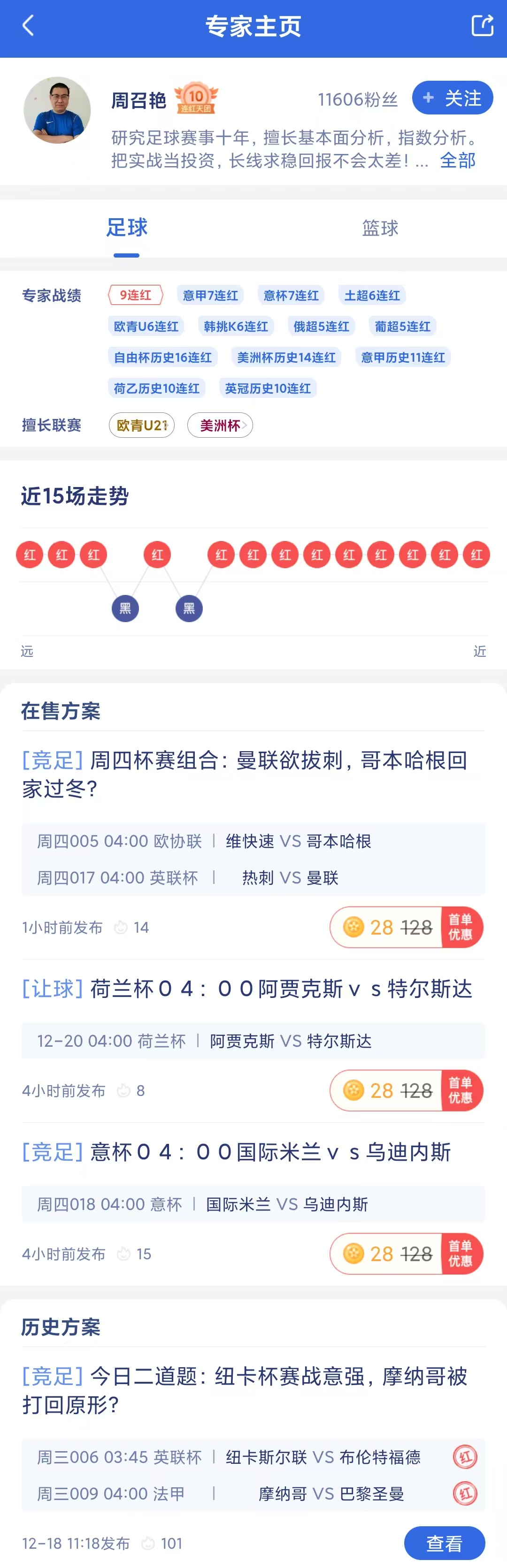Open the 意杯 国际米兰 vs 乌迪内斯 plan
Image resolution: width=507 pixels, height=1568 pixels.
[237, 1152]
